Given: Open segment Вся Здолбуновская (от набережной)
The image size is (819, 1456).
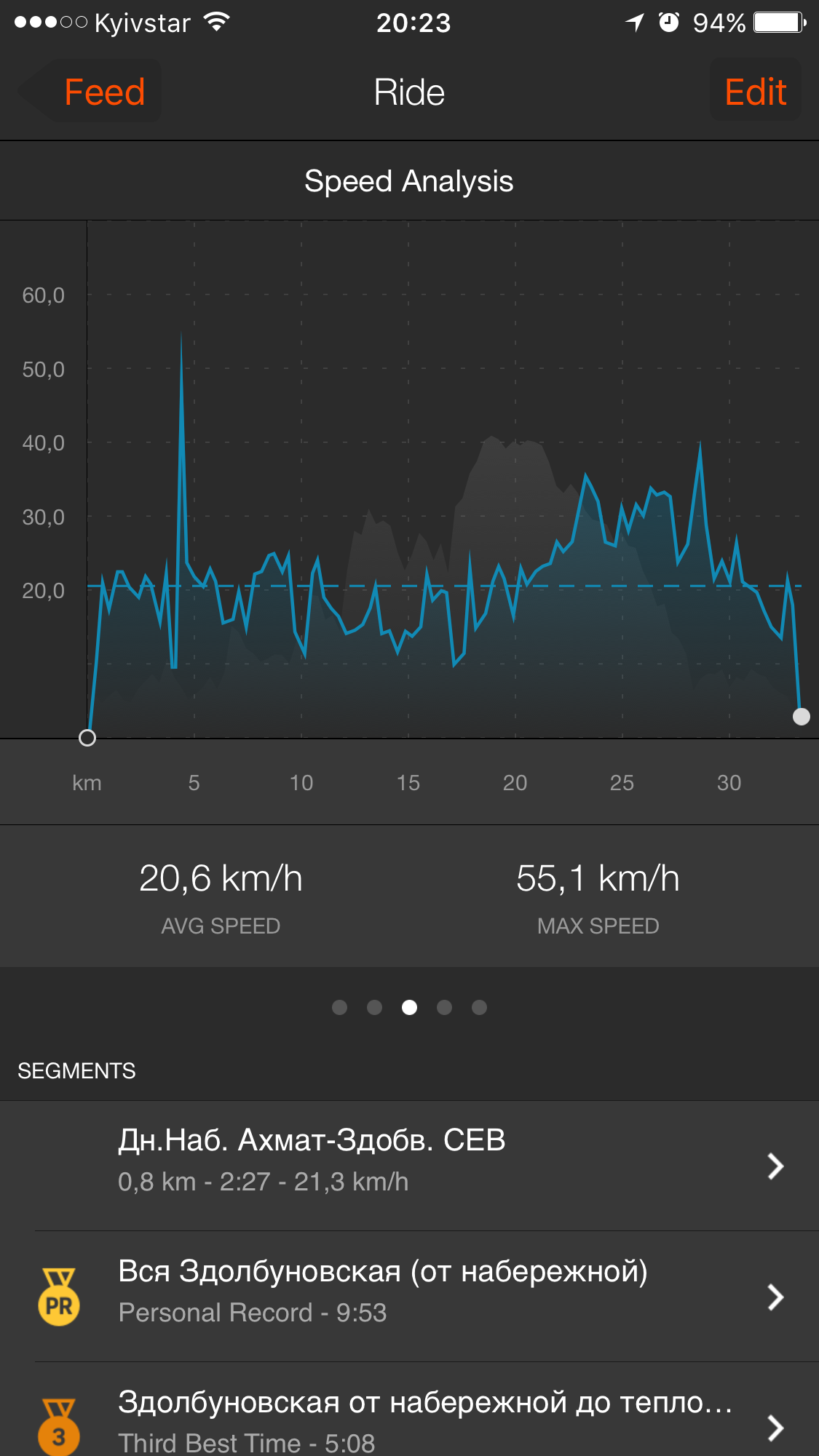Looking at the screenshot, I should pyautogui.click(x=409, y=1296).
